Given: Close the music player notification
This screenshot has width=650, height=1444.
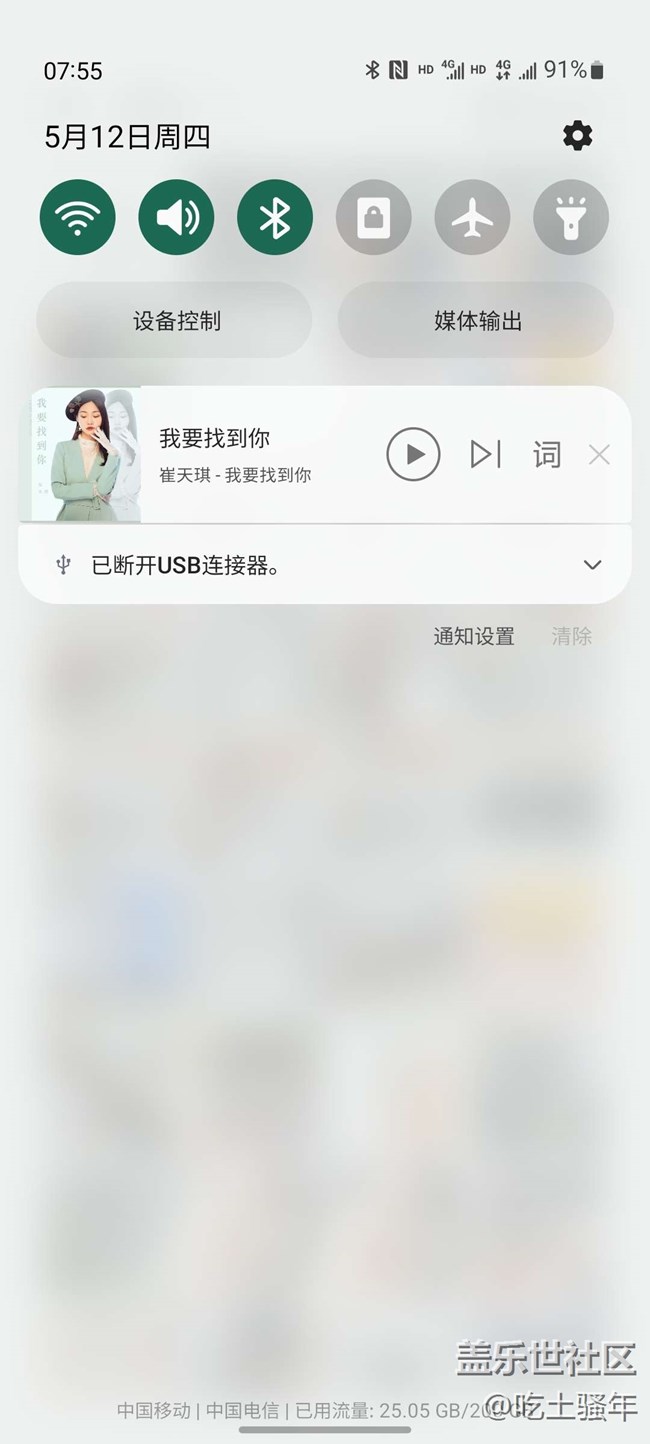Looking at the screenshot, I should (599, 455).
